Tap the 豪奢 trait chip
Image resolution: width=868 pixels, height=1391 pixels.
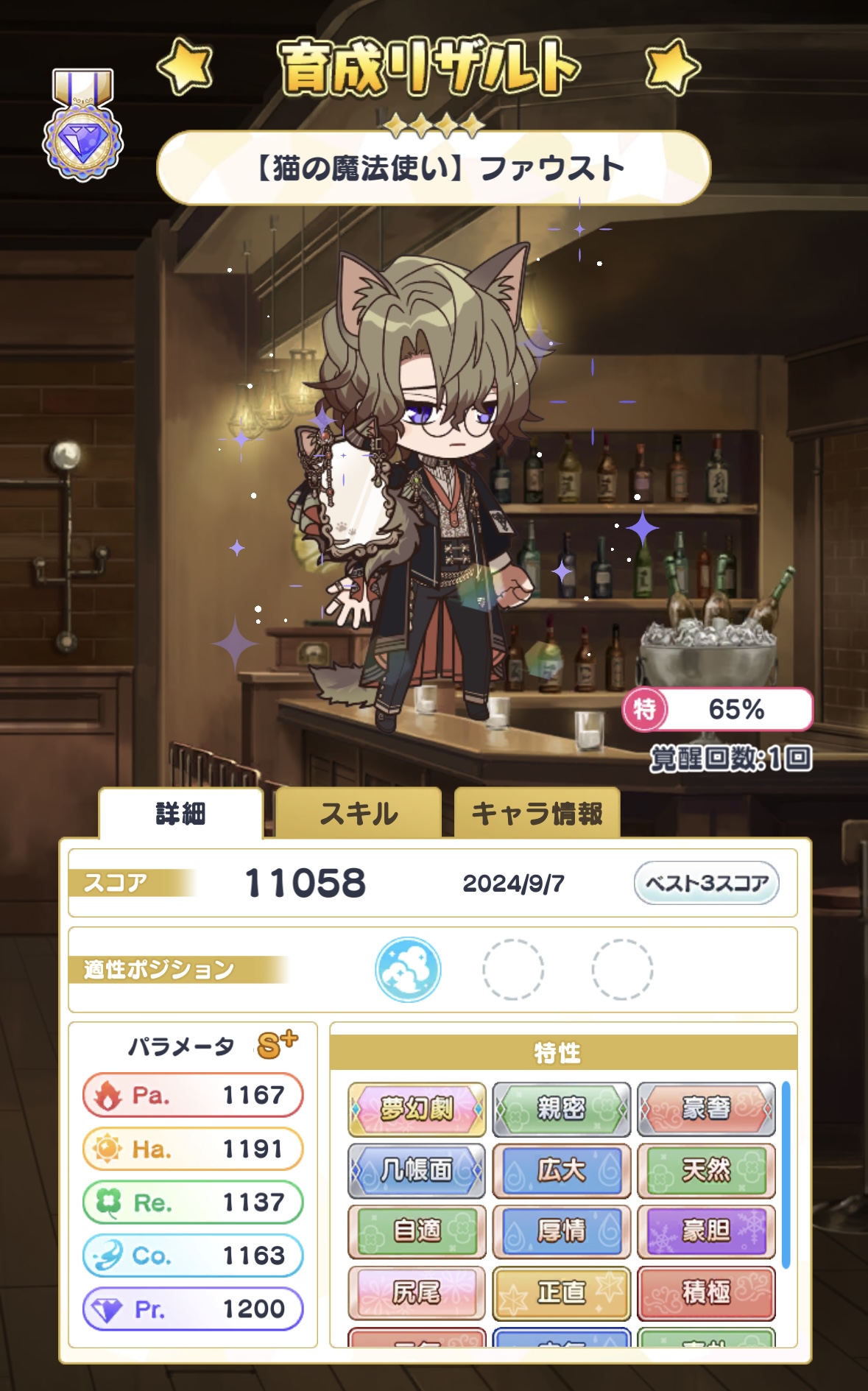click(706, 1108)
